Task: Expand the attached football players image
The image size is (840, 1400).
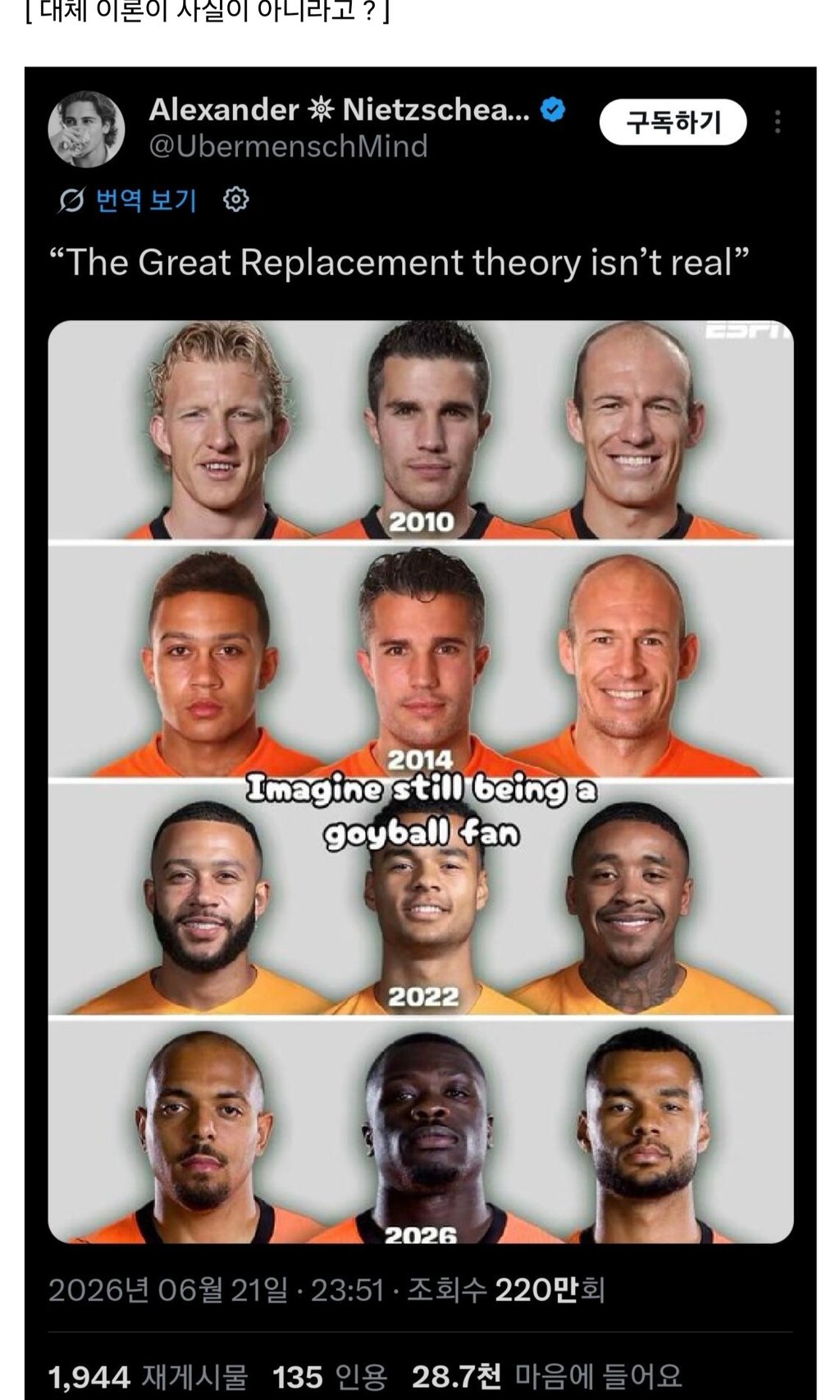Action: tap(421, 781)
